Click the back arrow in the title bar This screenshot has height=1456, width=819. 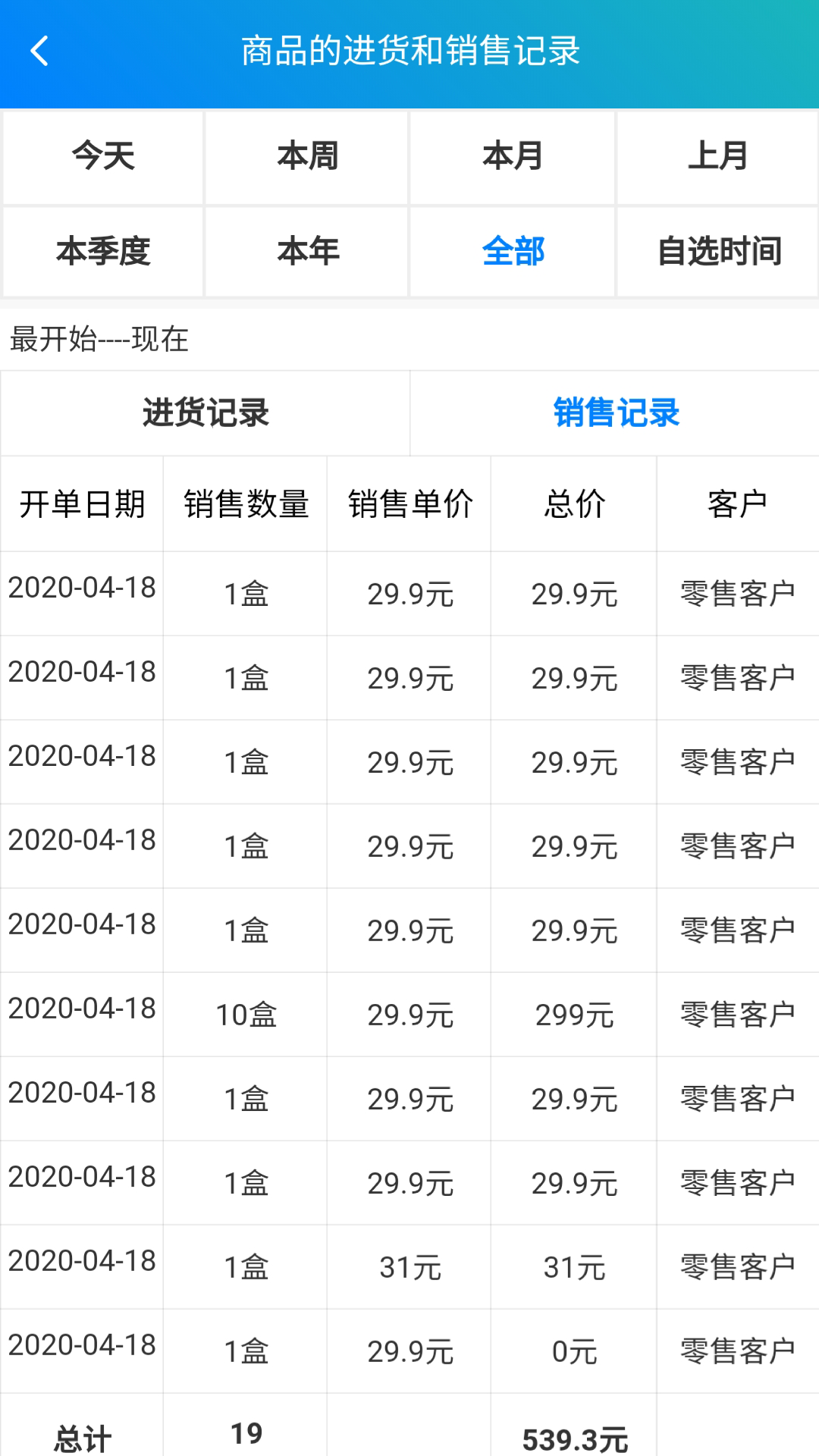coord(40,50)
